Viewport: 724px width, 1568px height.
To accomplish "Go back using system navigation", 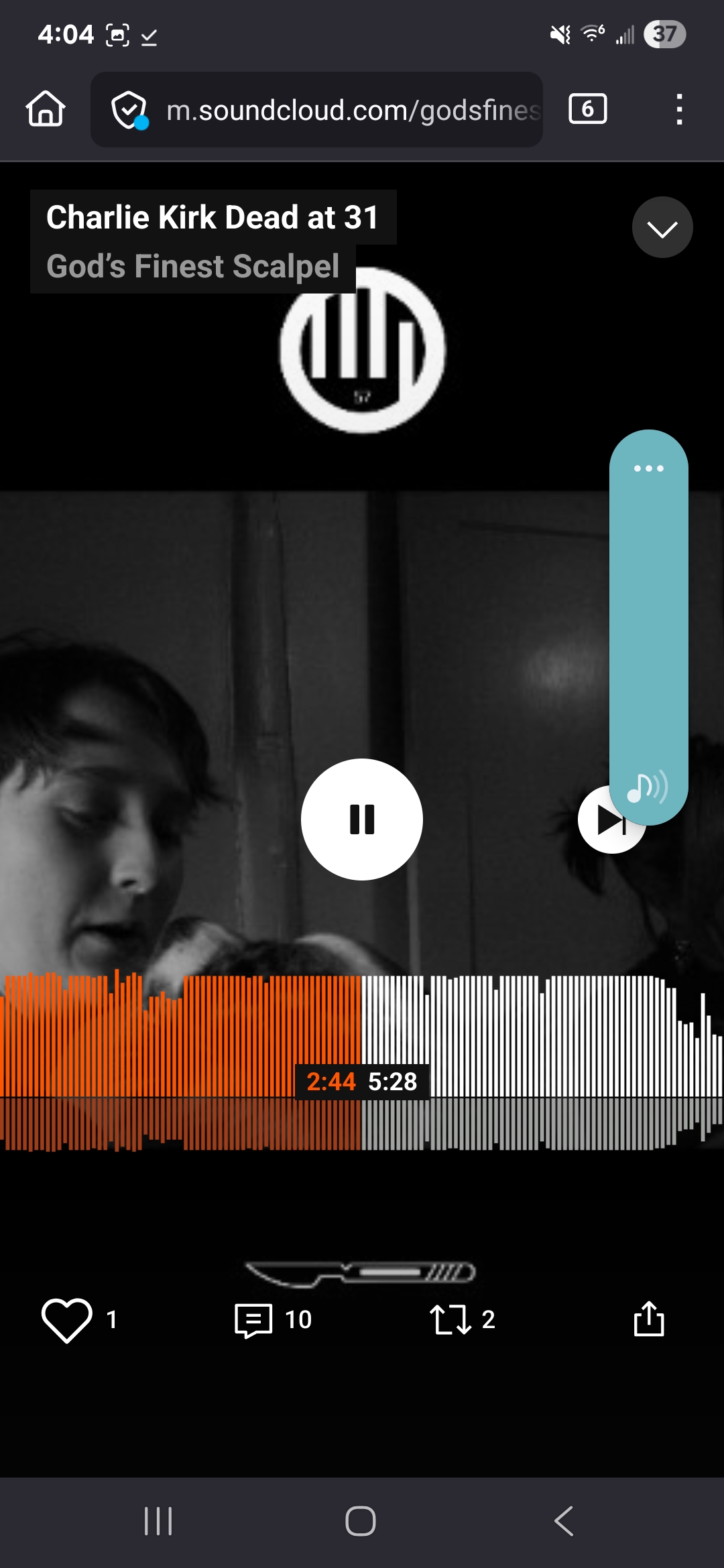I will point(564,1521).
